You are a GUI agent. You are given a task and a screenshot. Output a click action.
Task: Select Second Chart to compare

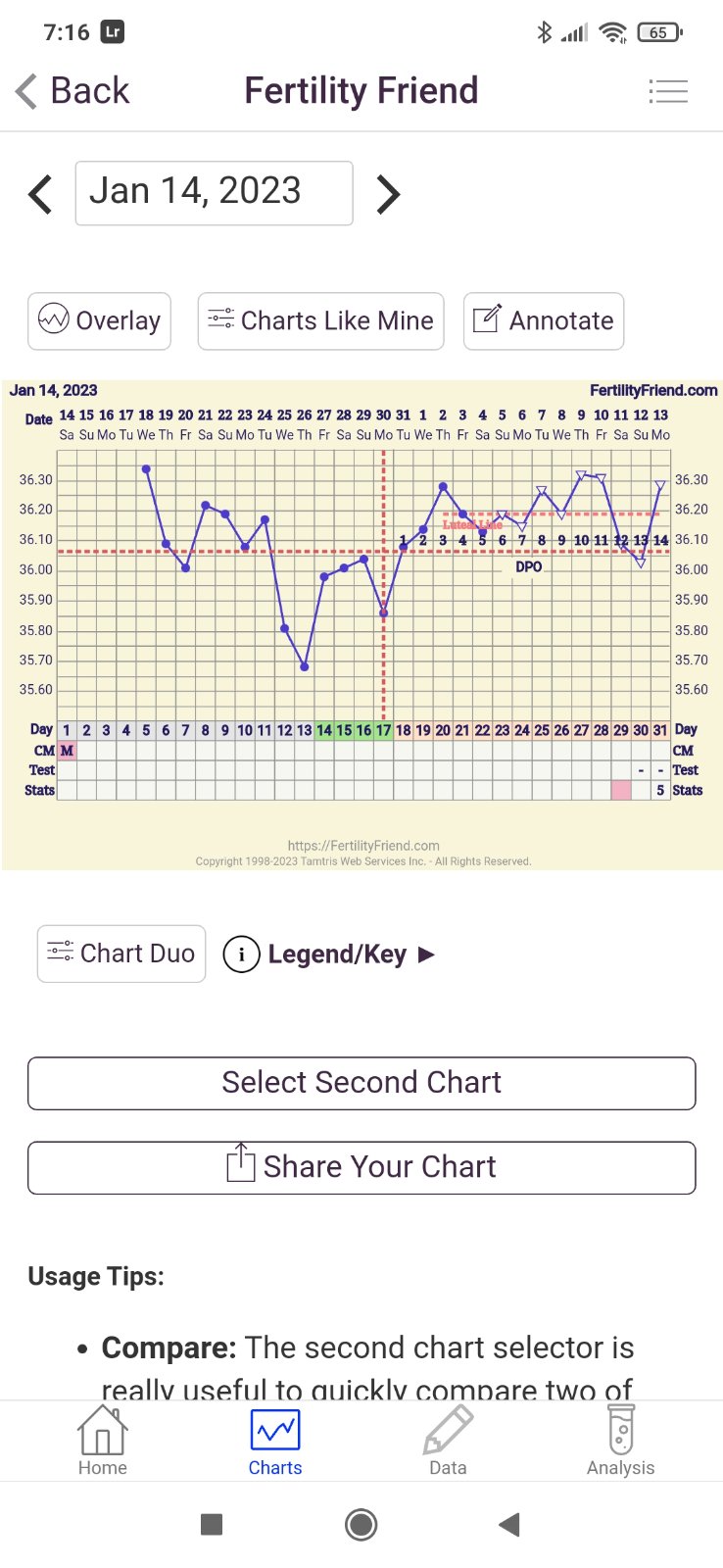click(361, 1083)
